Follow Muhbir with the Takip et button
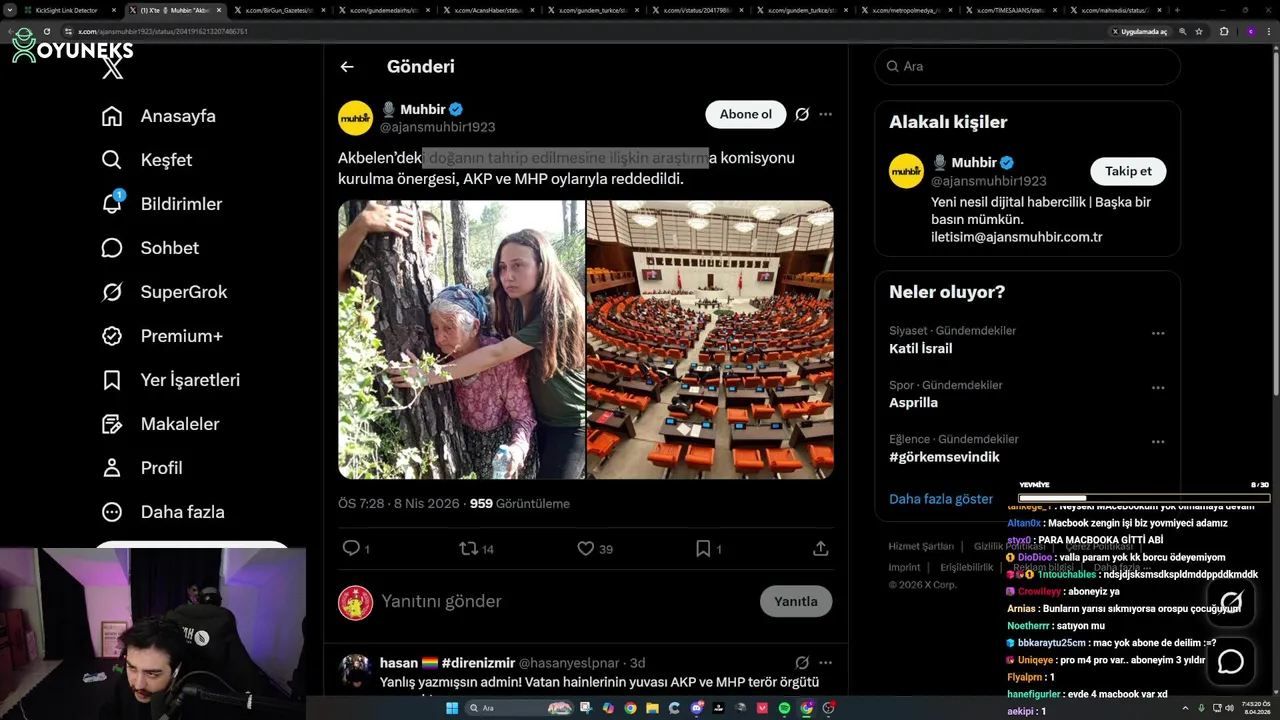 tap(1127, 171)
